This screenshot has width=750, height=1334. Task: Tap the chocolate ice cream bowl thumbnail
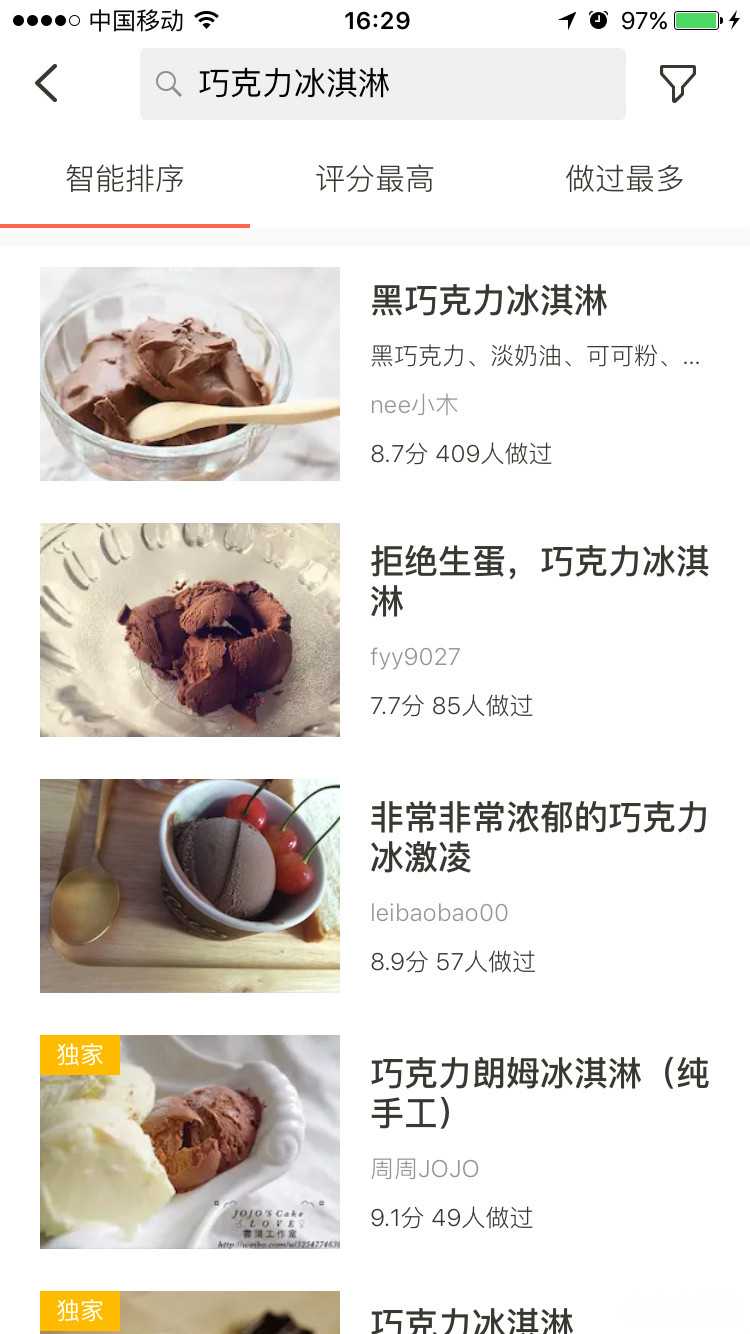pos(189,374)
